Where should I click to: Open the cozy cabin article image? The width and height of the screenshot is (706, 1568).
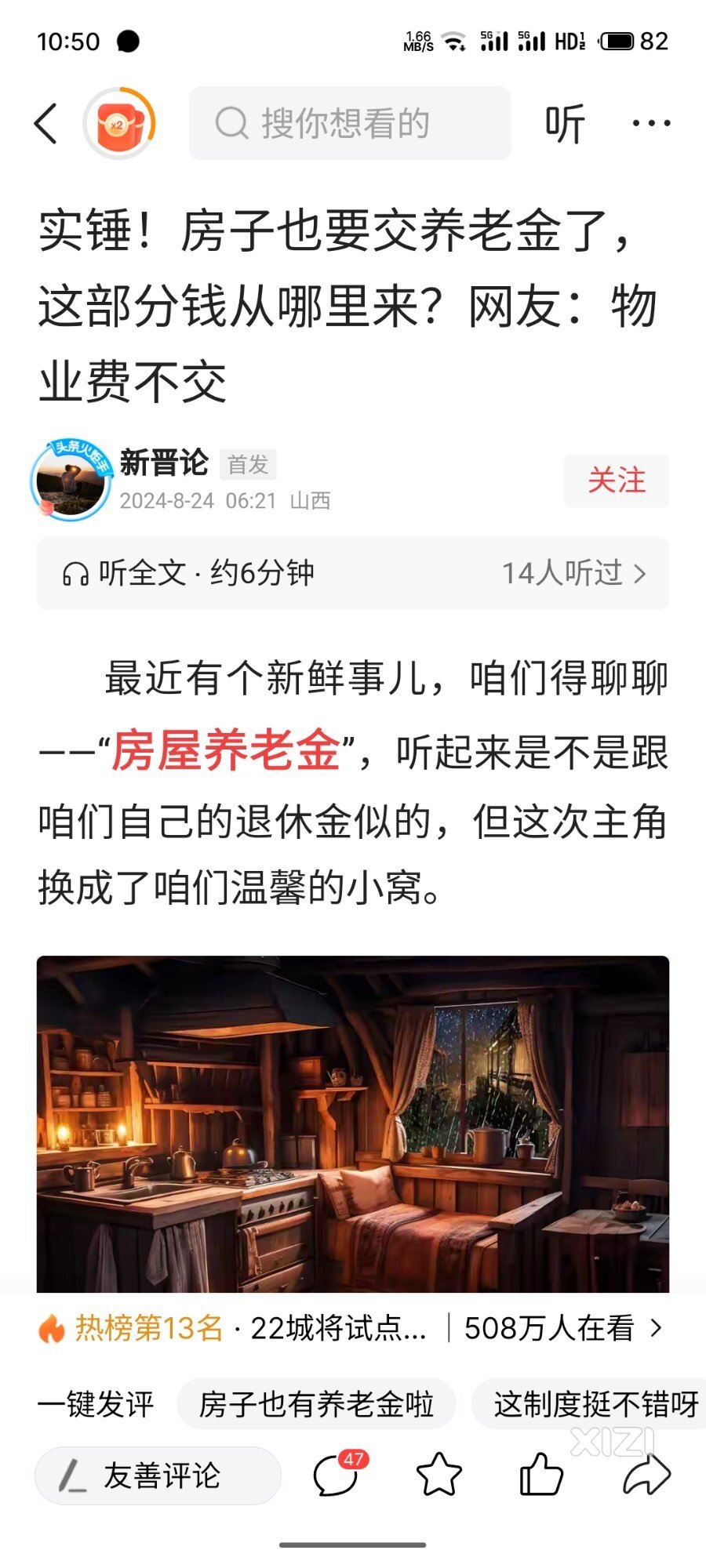tap(353, 1125)
